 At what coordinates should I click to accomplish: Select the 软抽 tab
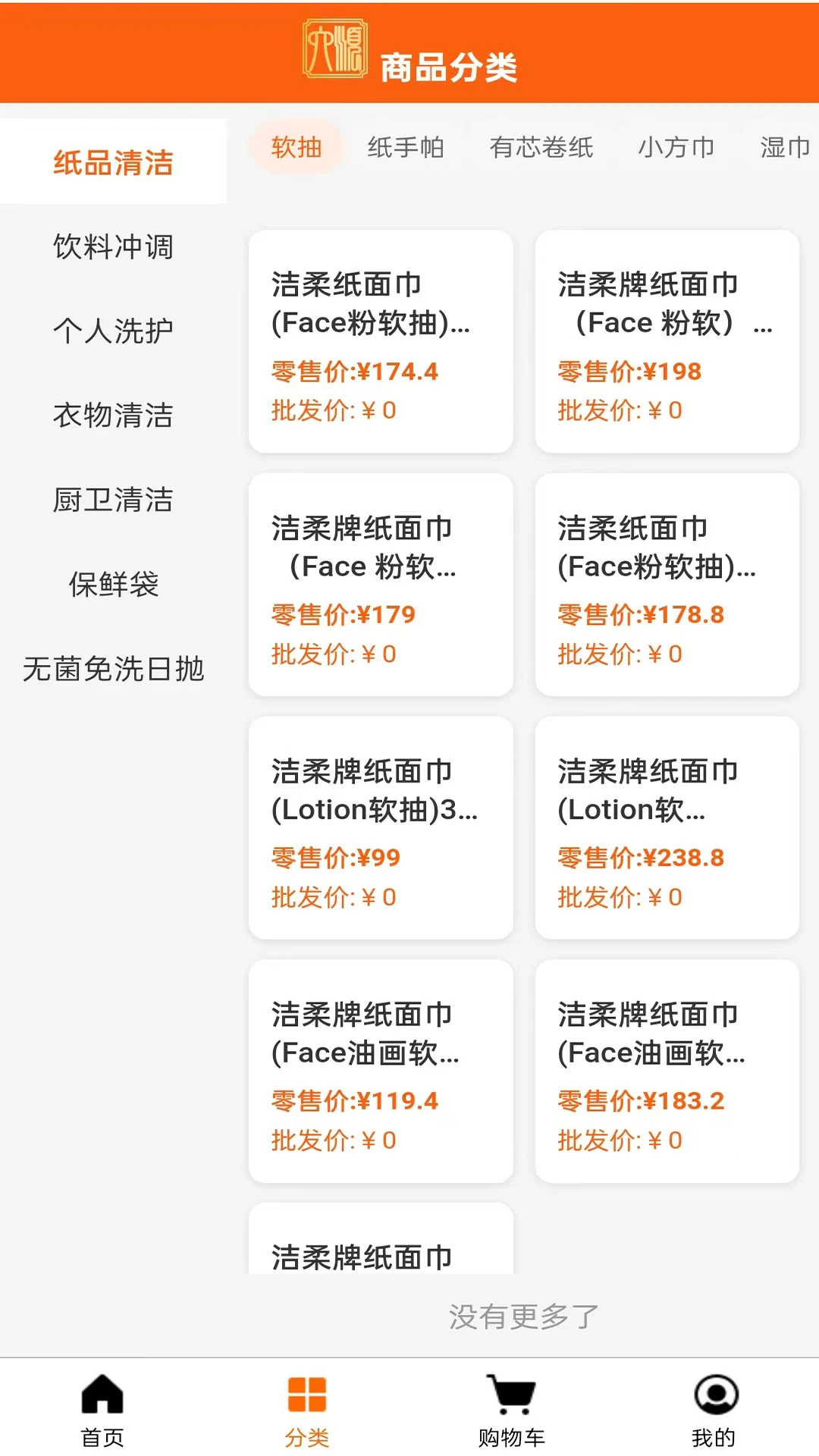(x=297, y=147)
